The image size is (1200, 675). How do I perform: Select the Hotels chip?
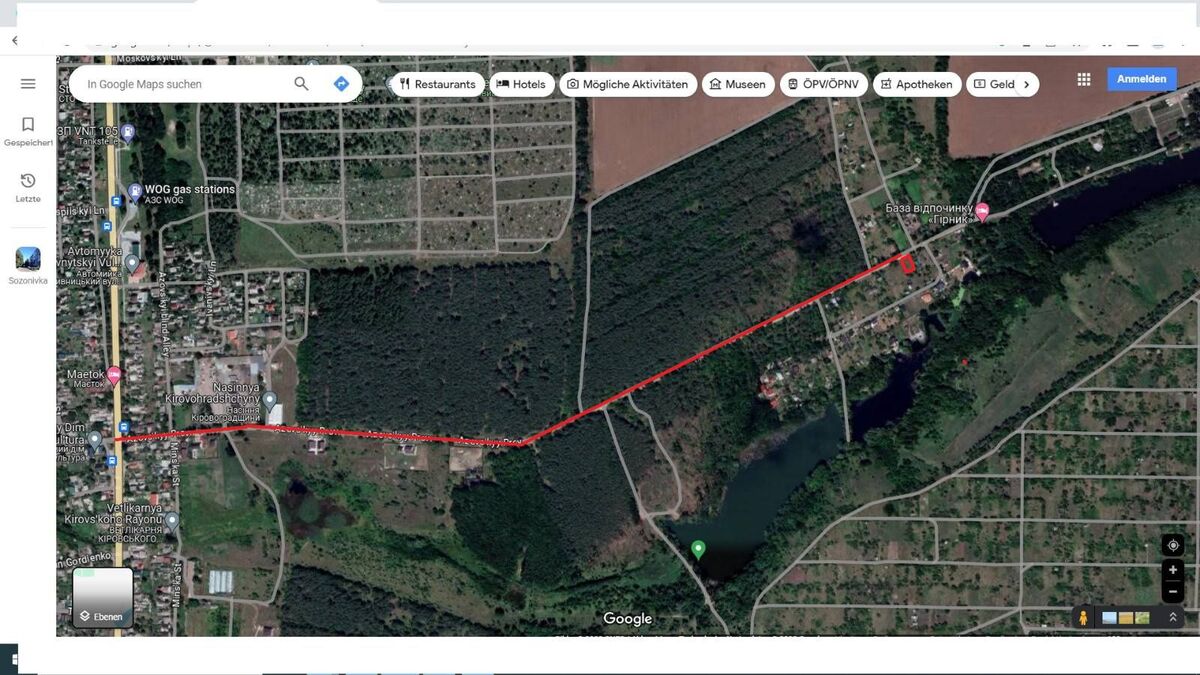click(x=521, y=84)
